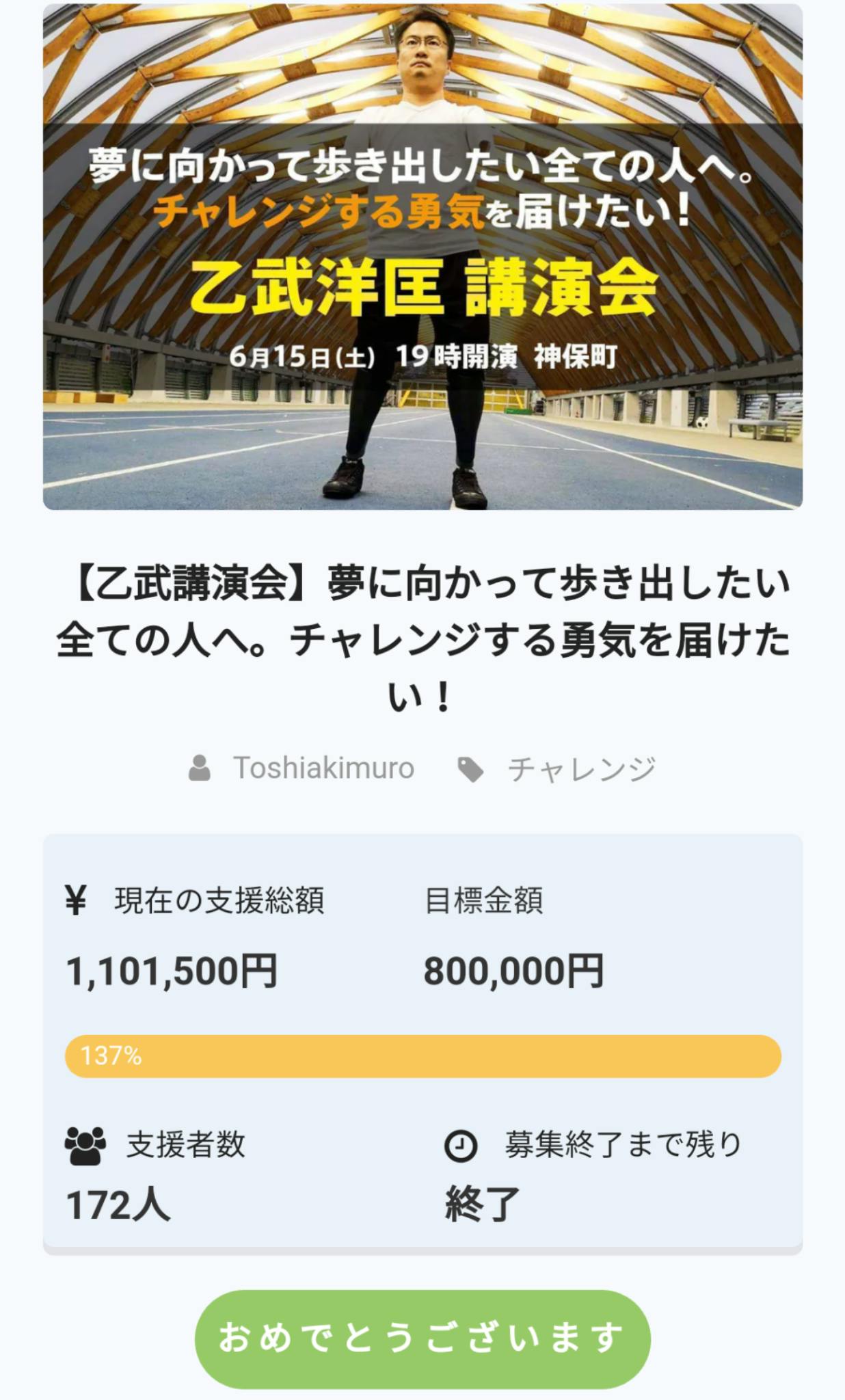
Task: Open the 乙武洋匡 講演会 project banner
Action: coord(422,257)
